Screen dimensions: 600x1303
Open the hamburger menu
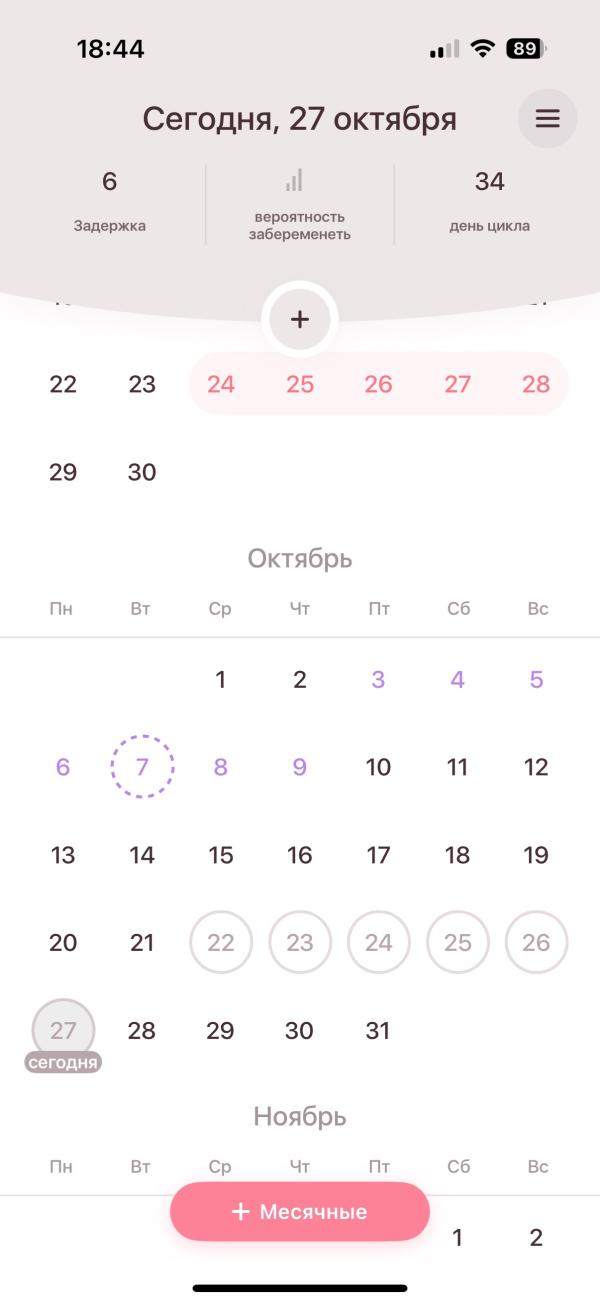click(547, 119)
